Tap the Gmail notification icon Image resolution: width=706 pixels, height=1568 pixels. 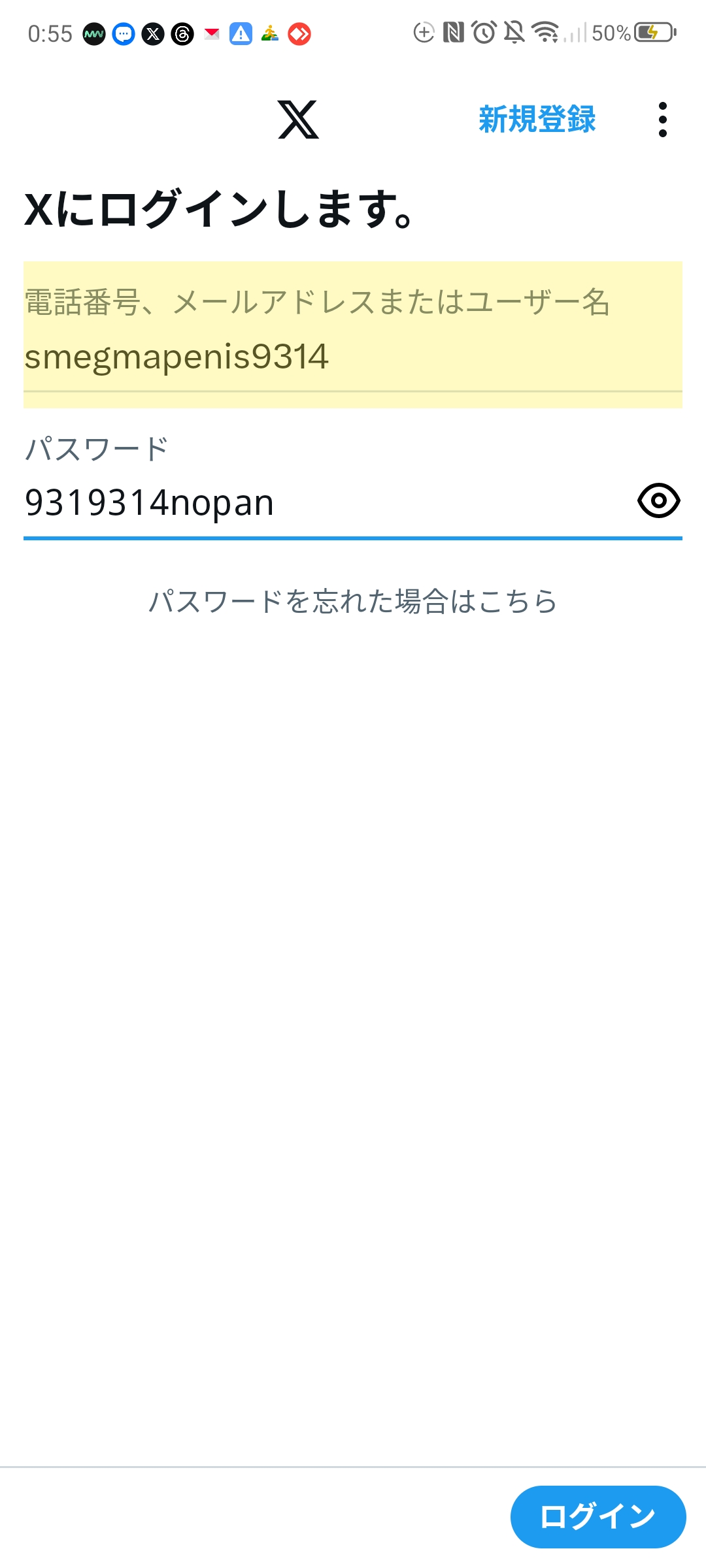pyautogui.click(x=212, y=32)
